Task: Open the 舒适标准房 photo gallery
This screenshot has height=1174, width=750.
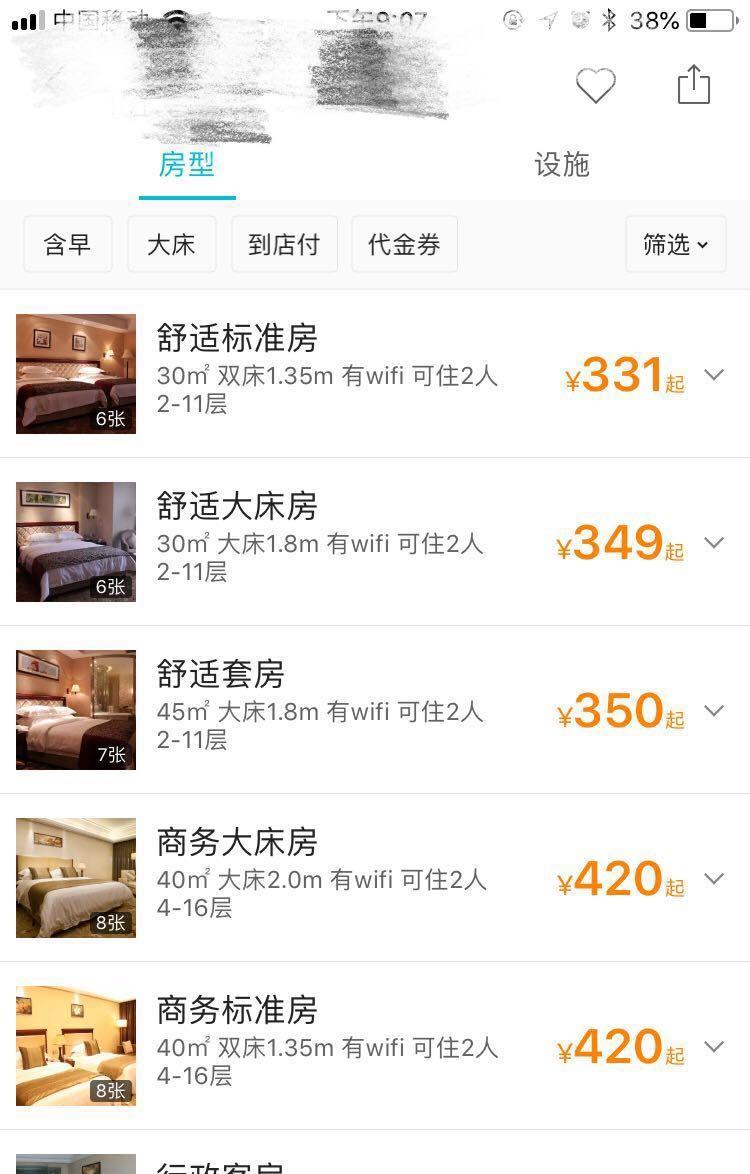Action: pos(76,374)
